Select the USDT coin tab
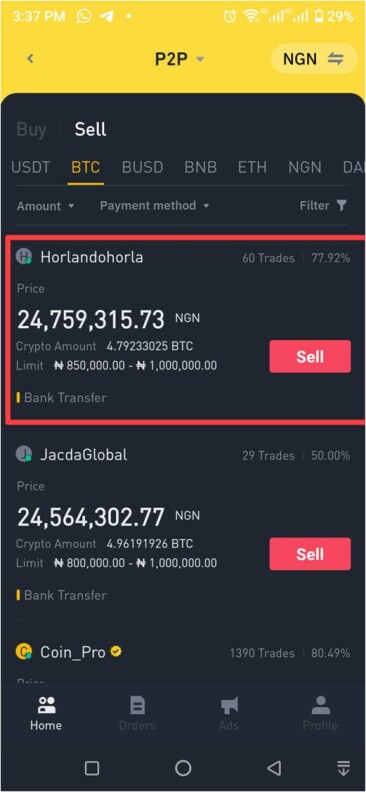This screenshot has width=366, height=792. point(30,167)
